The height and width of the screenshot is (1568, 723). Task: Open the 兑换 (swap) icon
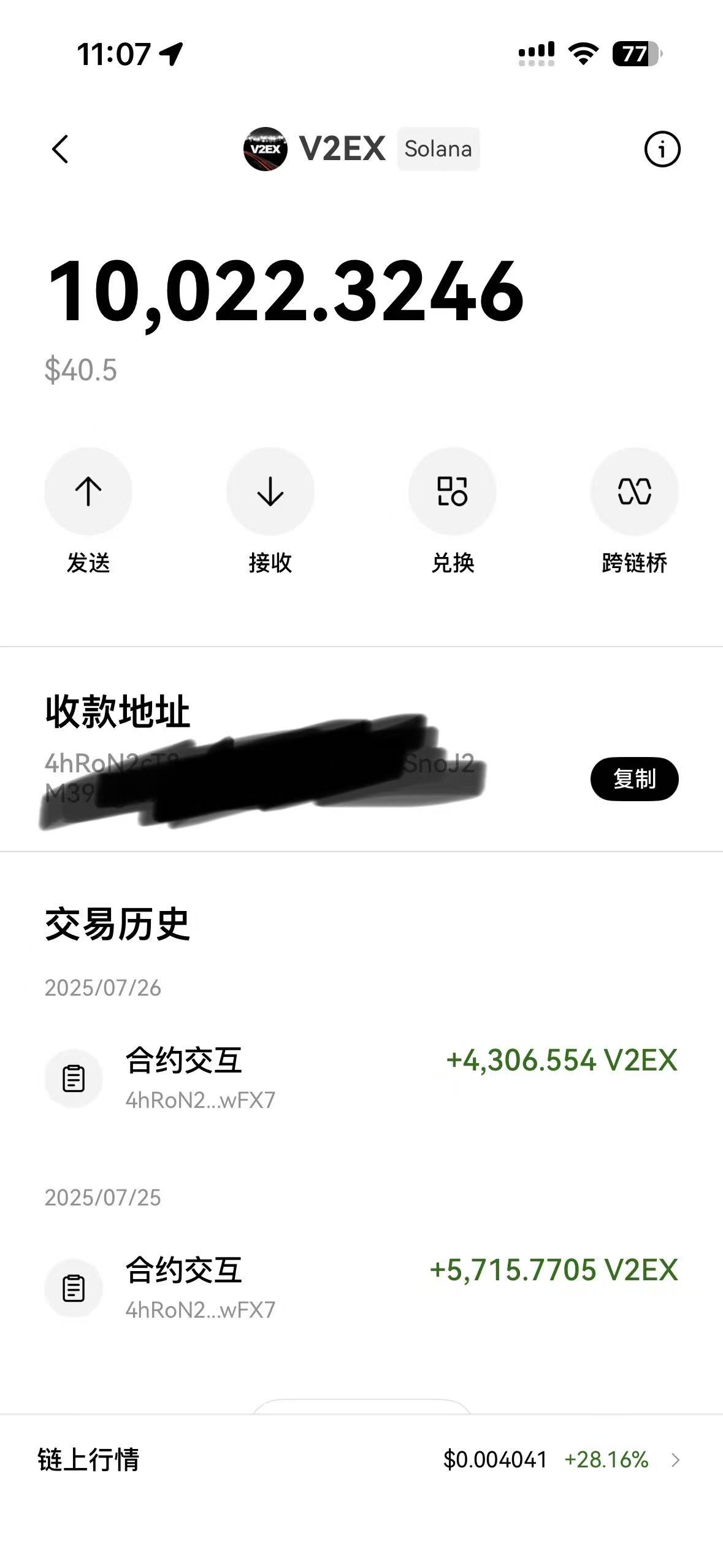452,491
